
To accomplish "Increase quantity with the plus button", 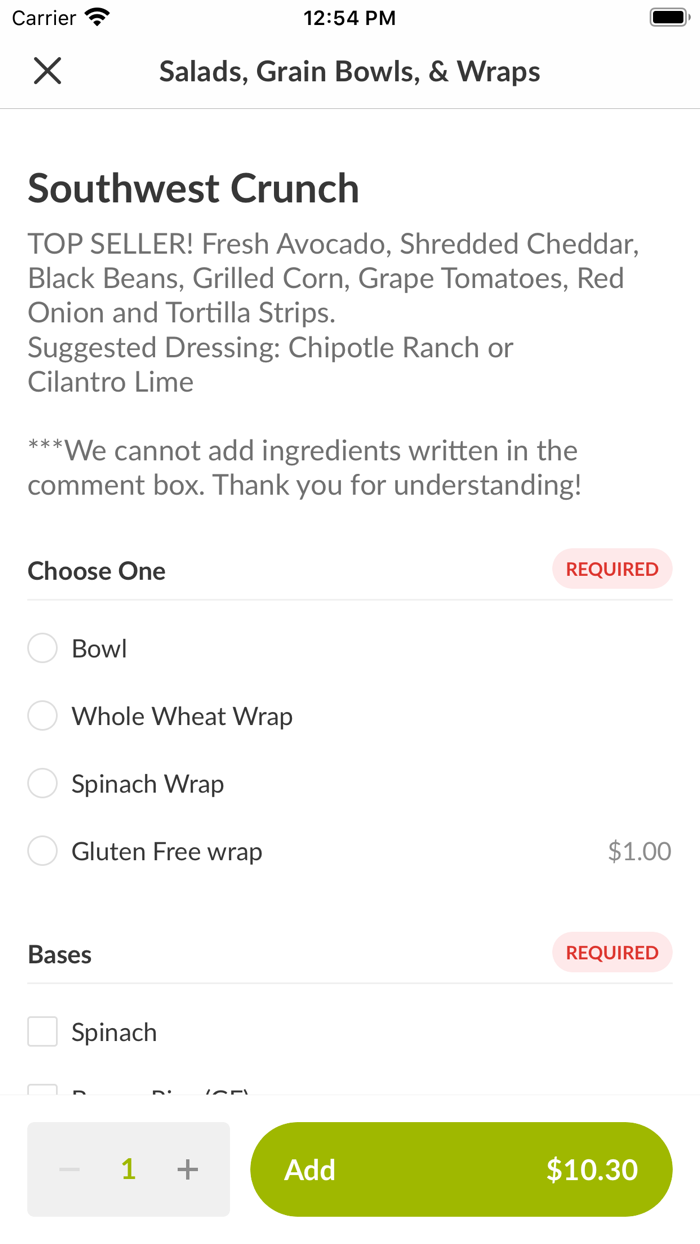I will coord(187,1169).
